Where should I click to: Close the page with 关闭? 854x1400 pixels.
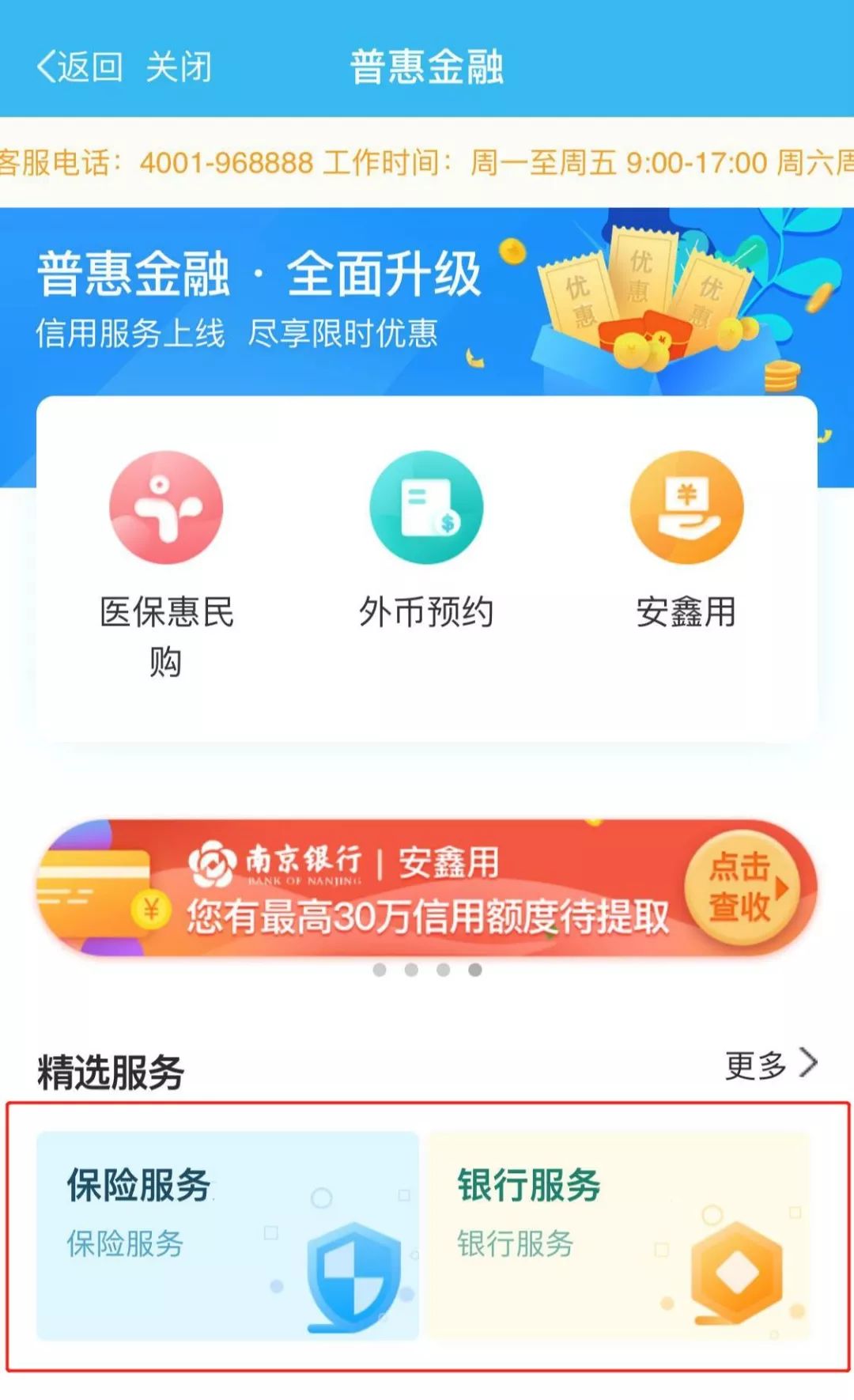[x=179, y=66]
